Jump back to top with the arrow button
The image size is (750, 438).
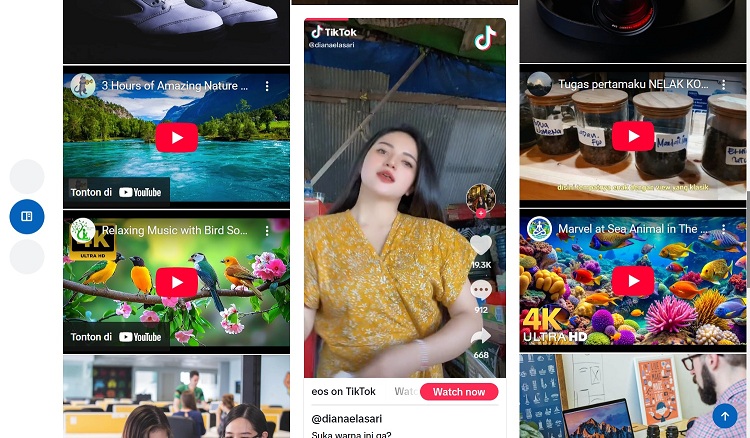point(724,416)
